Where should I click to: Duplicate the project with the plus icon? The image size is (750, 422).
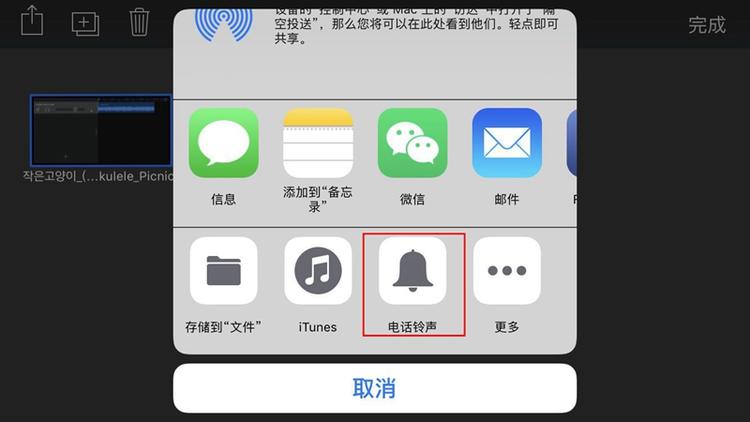(86, 23)
